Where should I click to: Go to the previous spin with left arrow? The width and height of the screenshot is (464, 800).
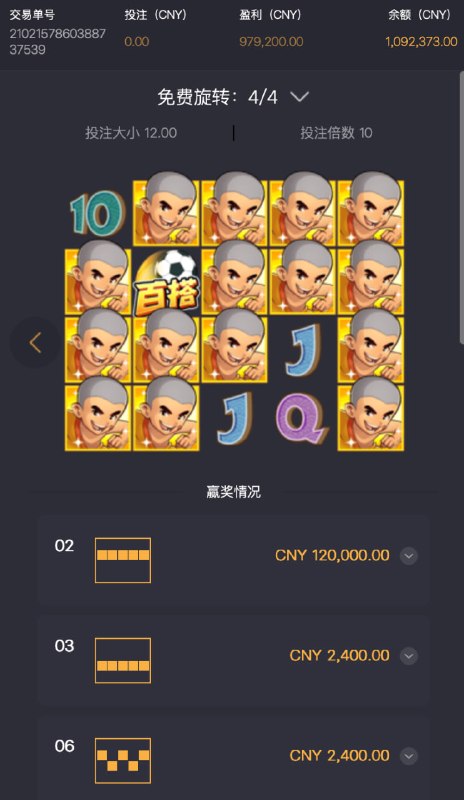coord(35,342)
